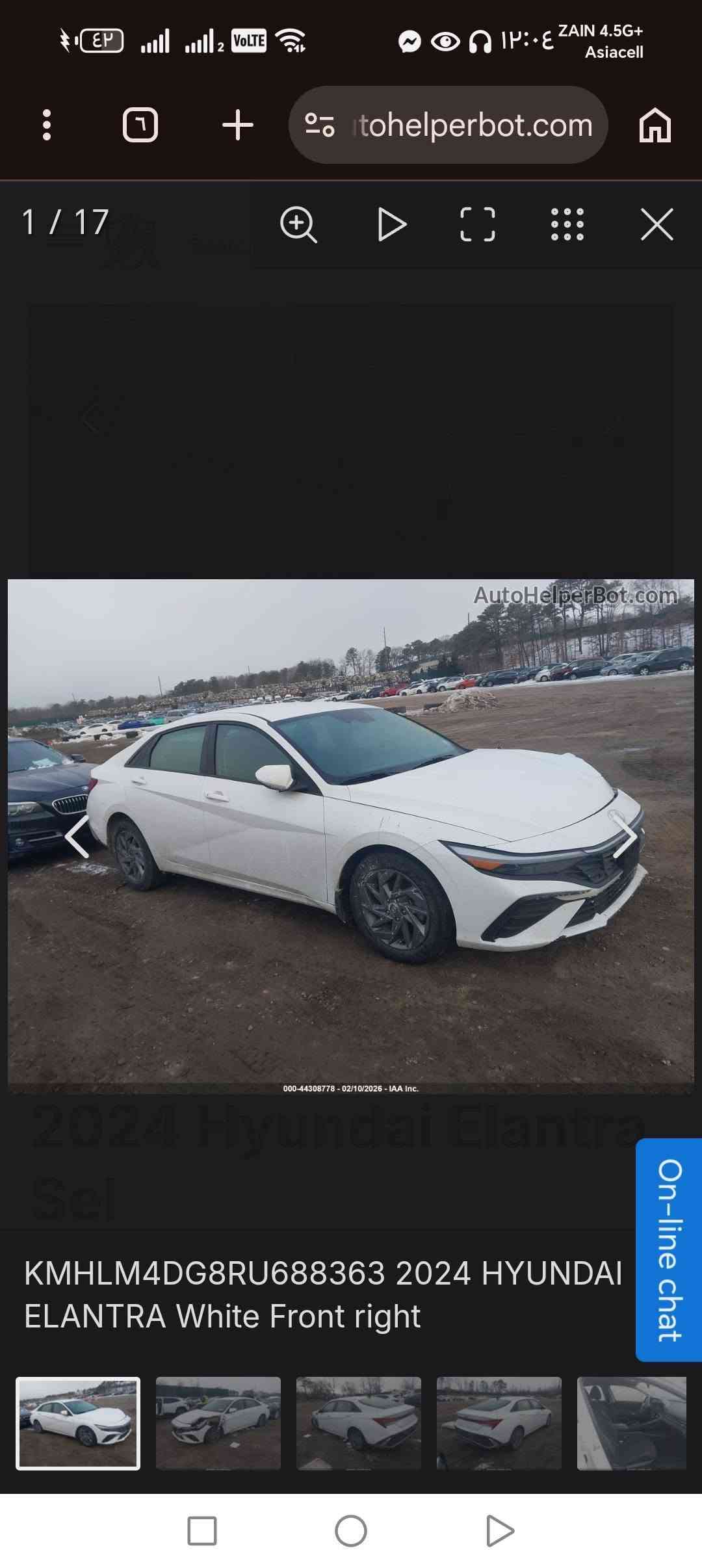This screenshot has width=702, height=1568.
Task: Close the photo gallery viewer
Action: (656, 224)
